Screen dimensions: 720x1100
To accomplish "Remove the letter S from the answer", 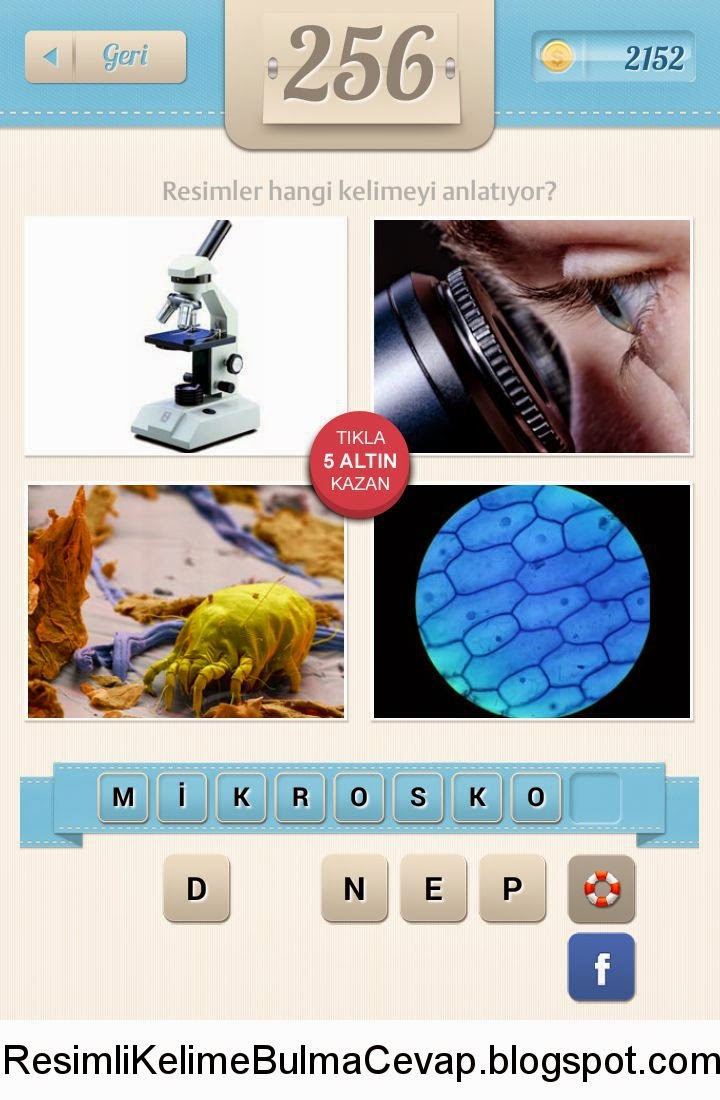I will 418,797.
